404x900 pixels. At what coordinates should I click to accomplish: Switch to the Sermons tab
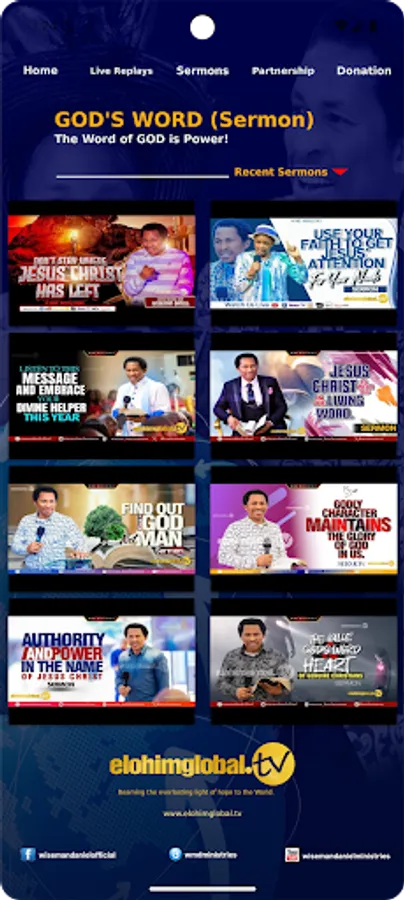(203, 71)
